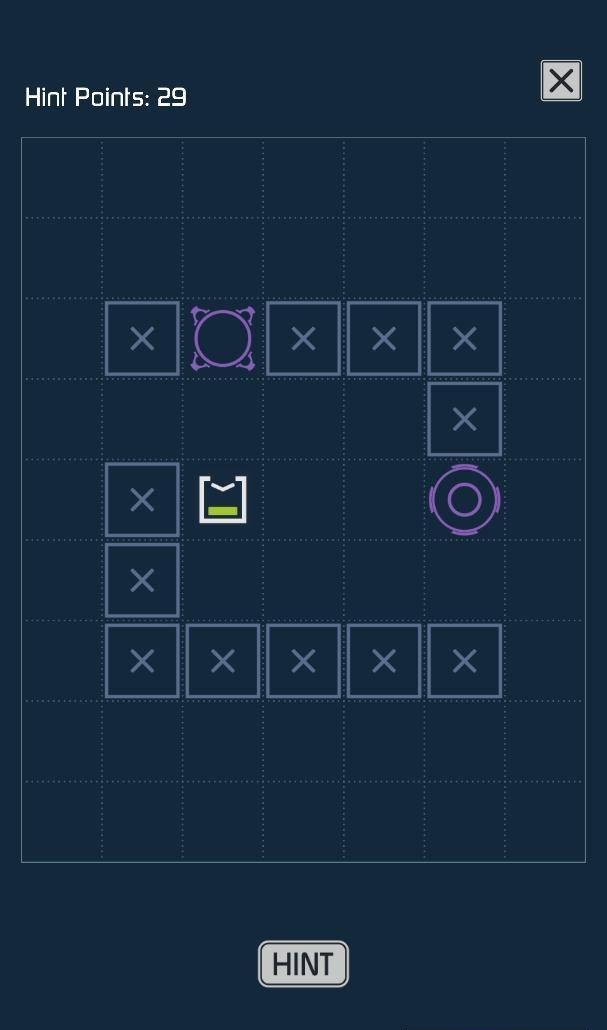Tap the purple concentric ring target
The width and height of the screenshot is (607, 1030).
pos(464,499)
